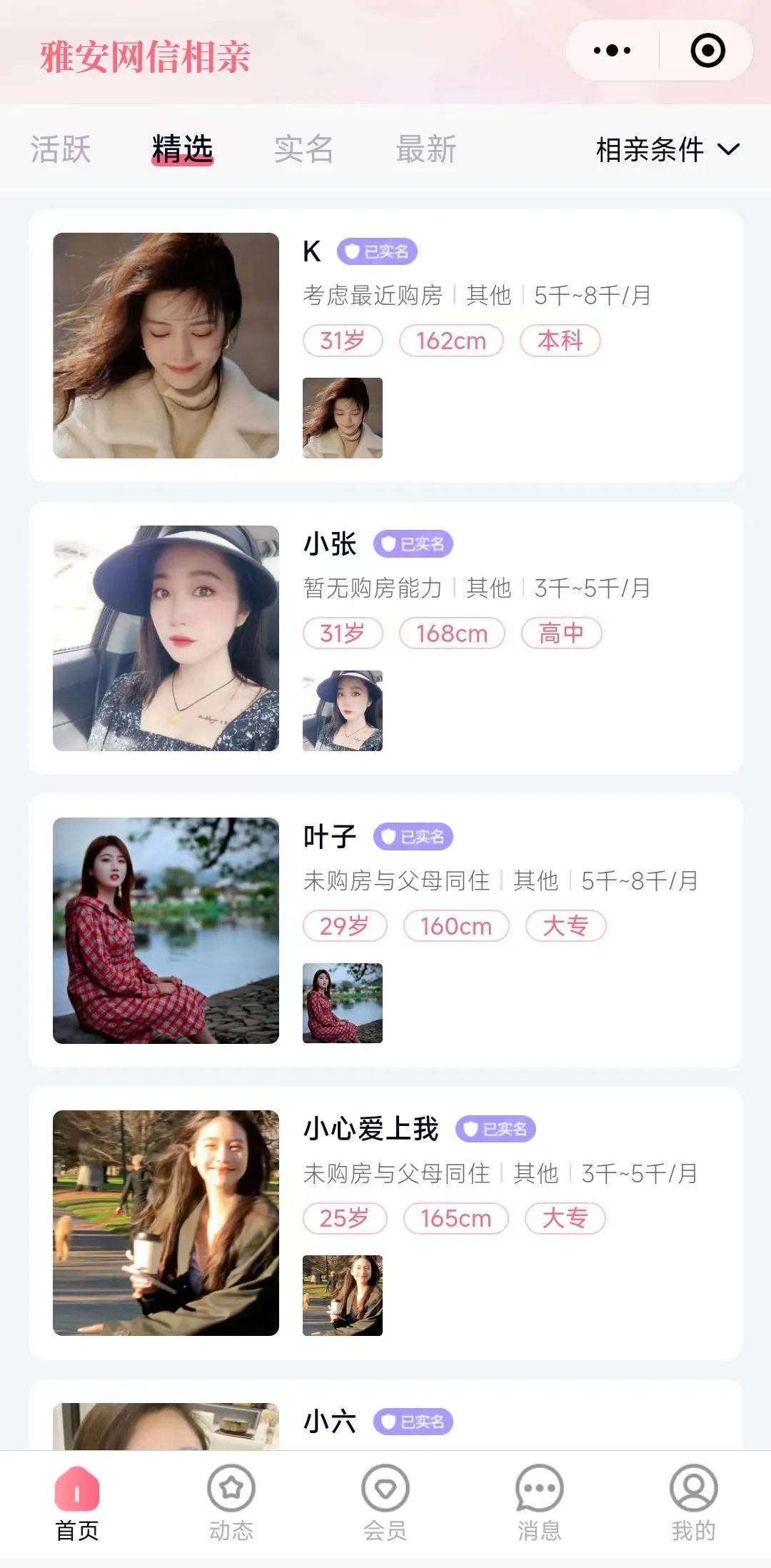
Task: Open 叶子's profile card
Action: pyautogui.click(x=385, y=930)
